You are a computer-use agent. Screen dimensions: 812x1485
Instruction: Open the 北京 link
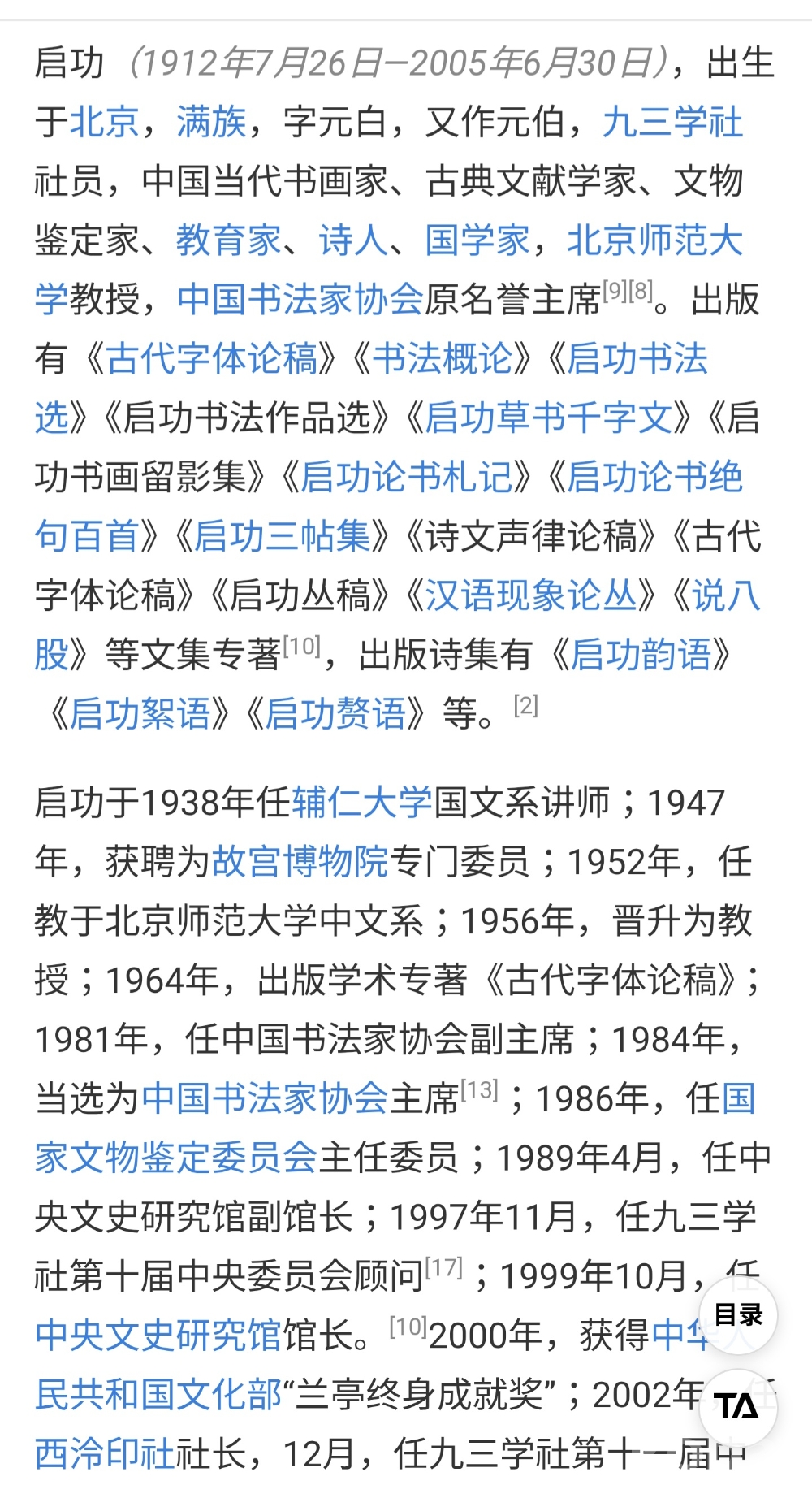(x=105, y=122)
